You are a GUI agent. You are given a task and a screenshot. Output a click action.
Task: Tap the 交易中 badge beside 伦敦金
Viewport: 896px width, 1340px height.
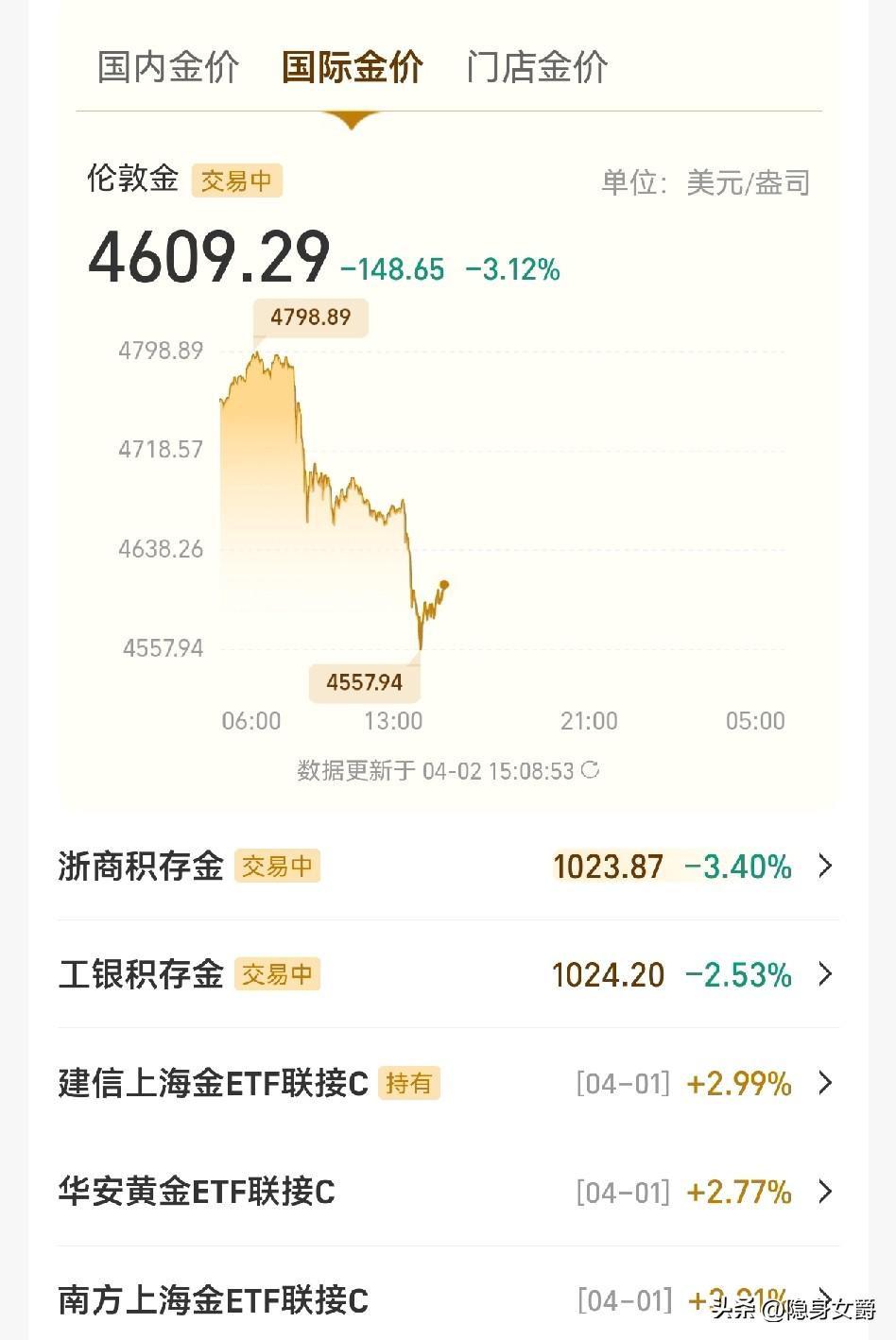click(237, 180)
